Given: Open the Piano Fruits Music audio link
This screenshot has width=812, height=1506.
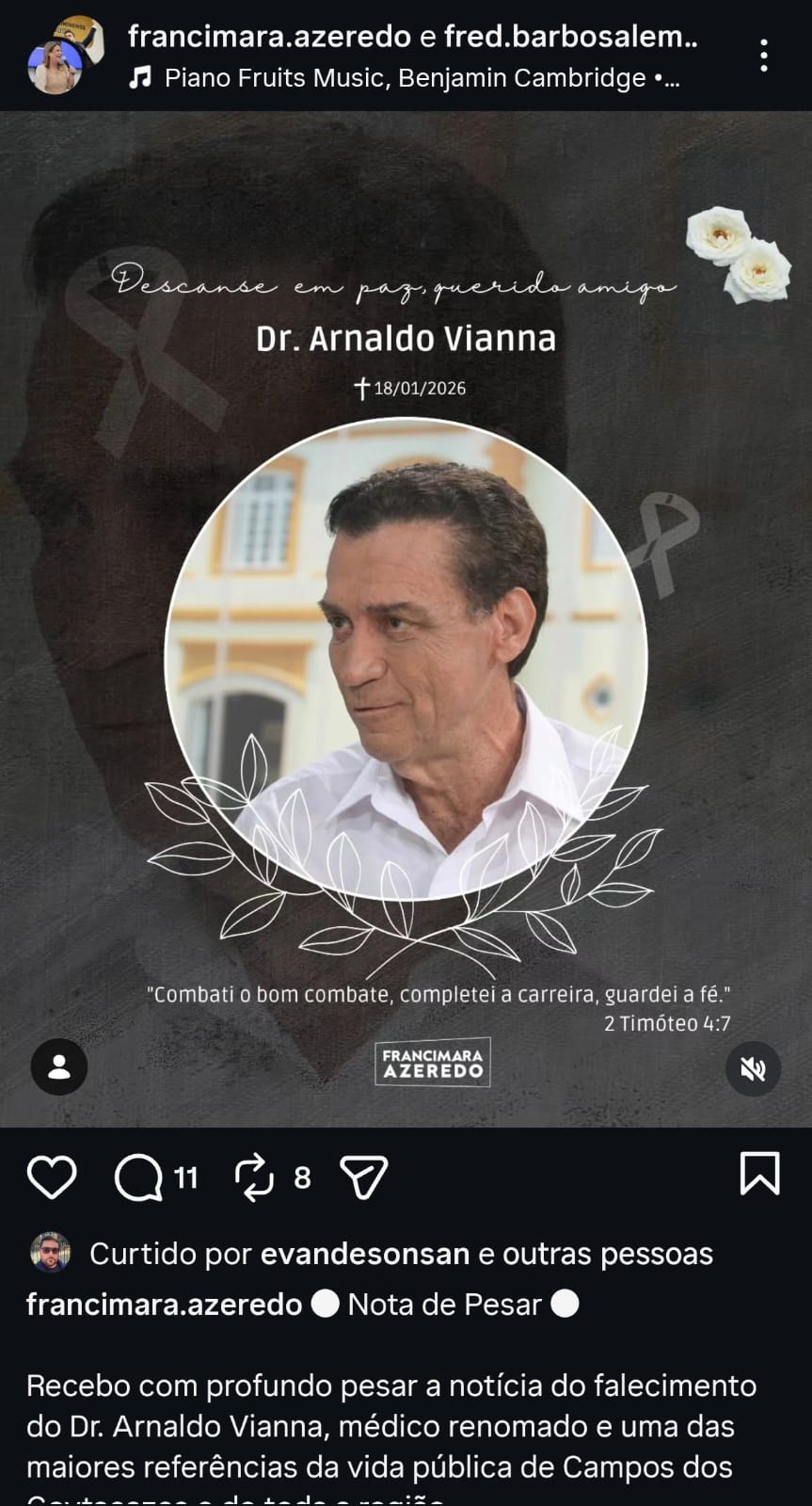Looking at the screenshot, I should [x=405, y=78].
